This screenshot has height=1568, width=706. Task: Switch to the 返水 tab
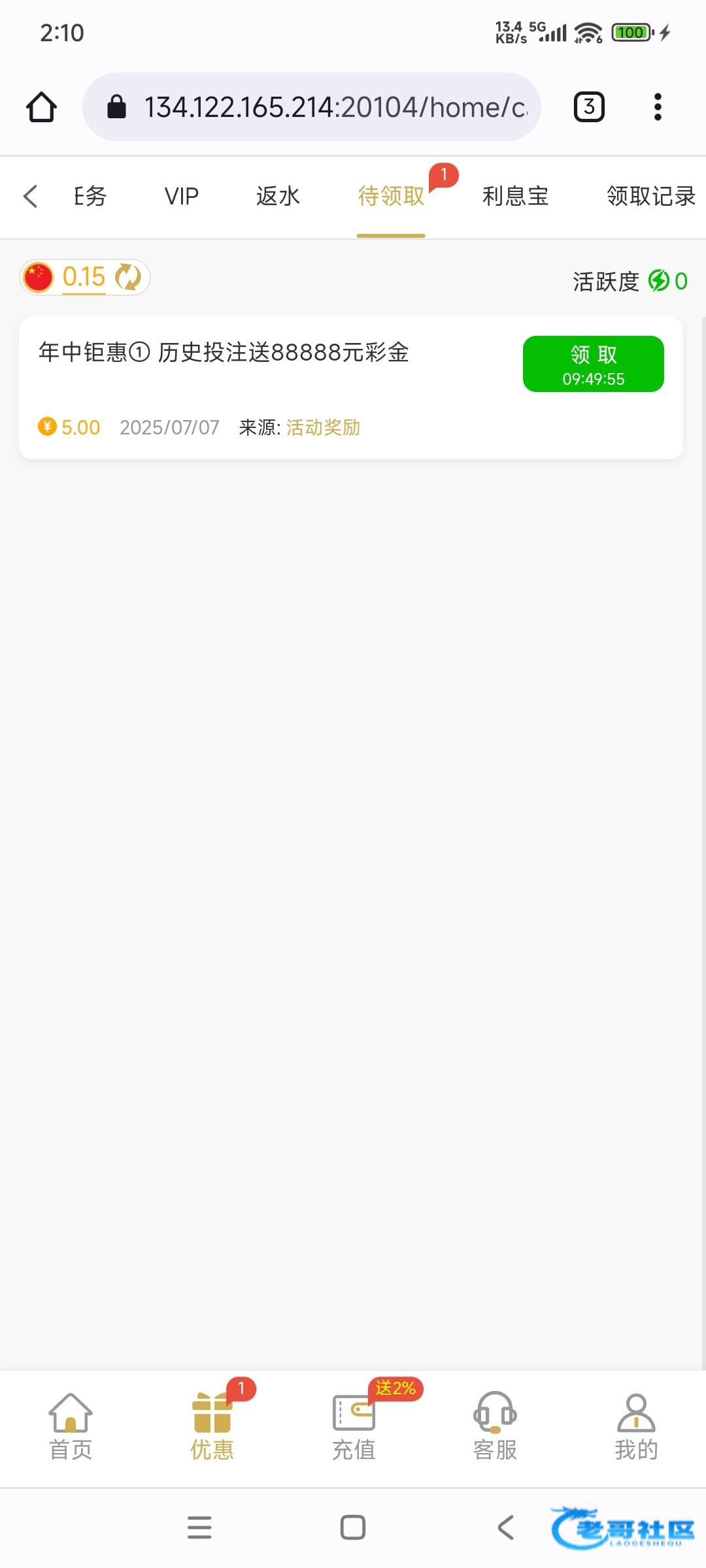(x=278, y=196)
